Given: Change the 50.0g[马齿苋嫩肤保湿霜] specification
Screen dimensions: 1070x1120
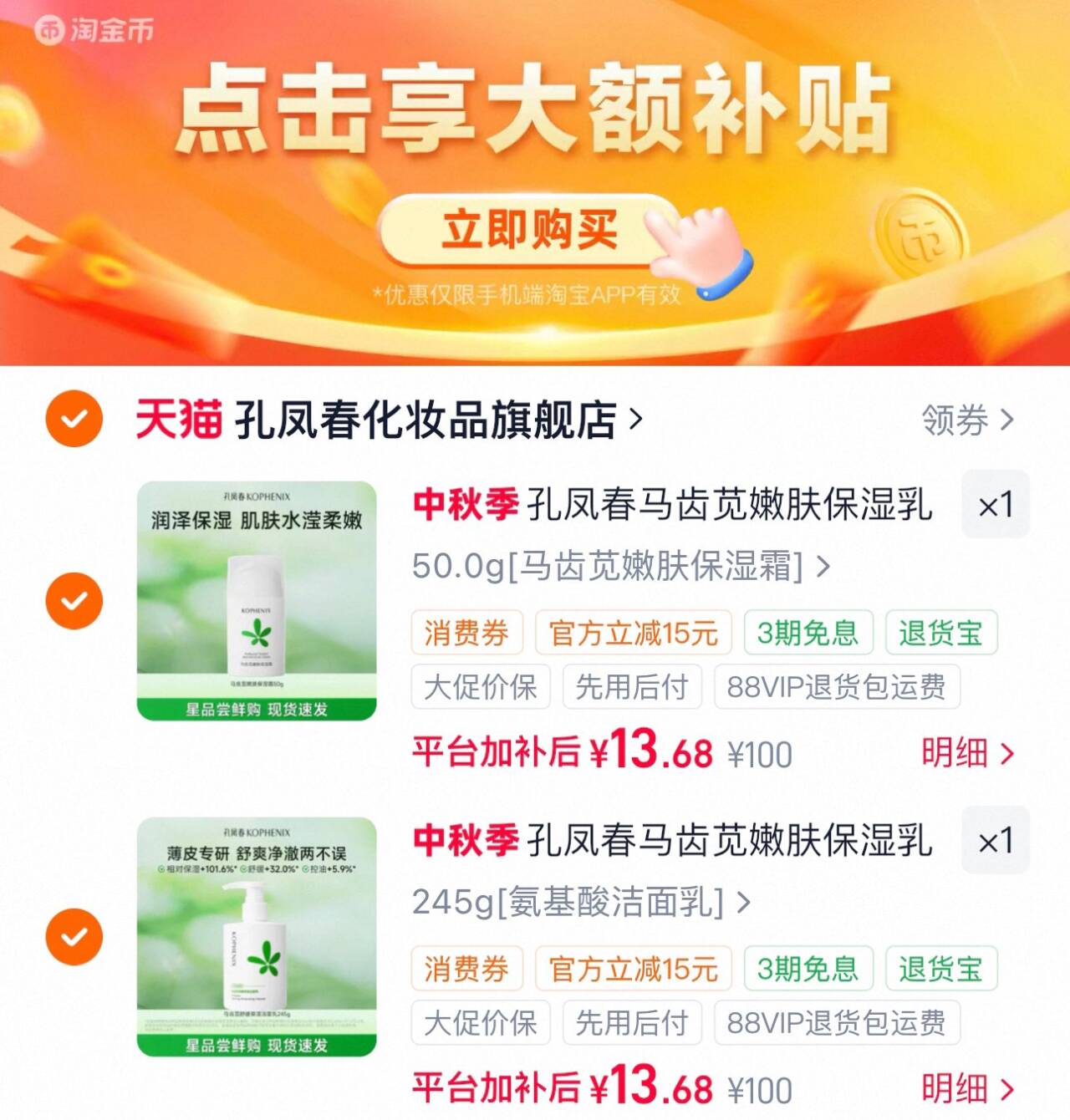Looking at the screenshot, I should tap(621, 566).
